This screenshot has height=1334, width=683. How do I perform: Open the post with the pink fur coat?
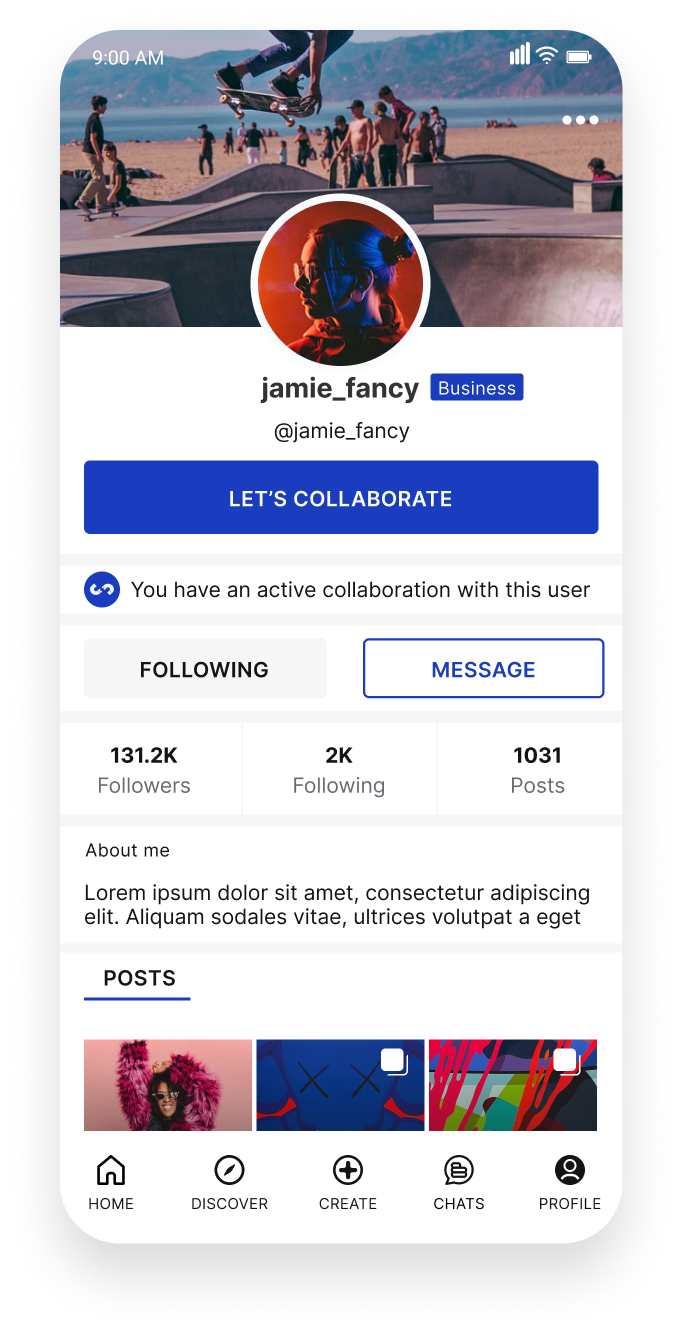[168, 1085]
